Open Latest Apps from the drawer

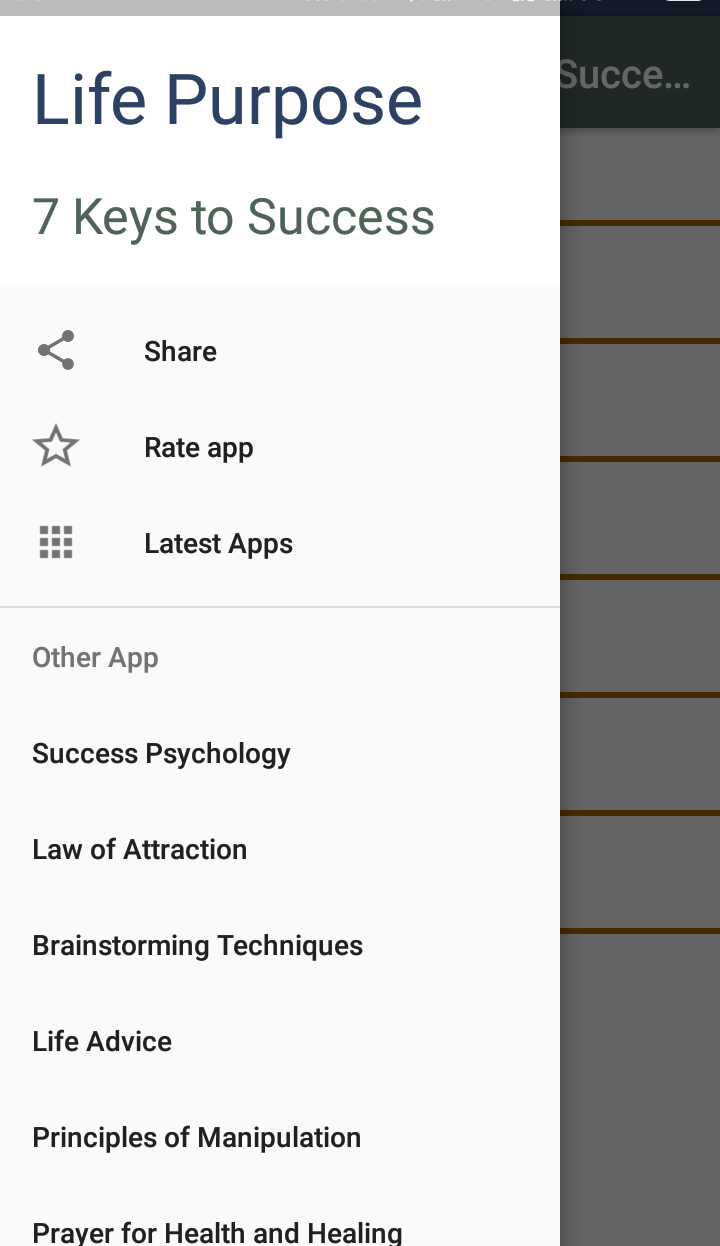click(218, 543)
